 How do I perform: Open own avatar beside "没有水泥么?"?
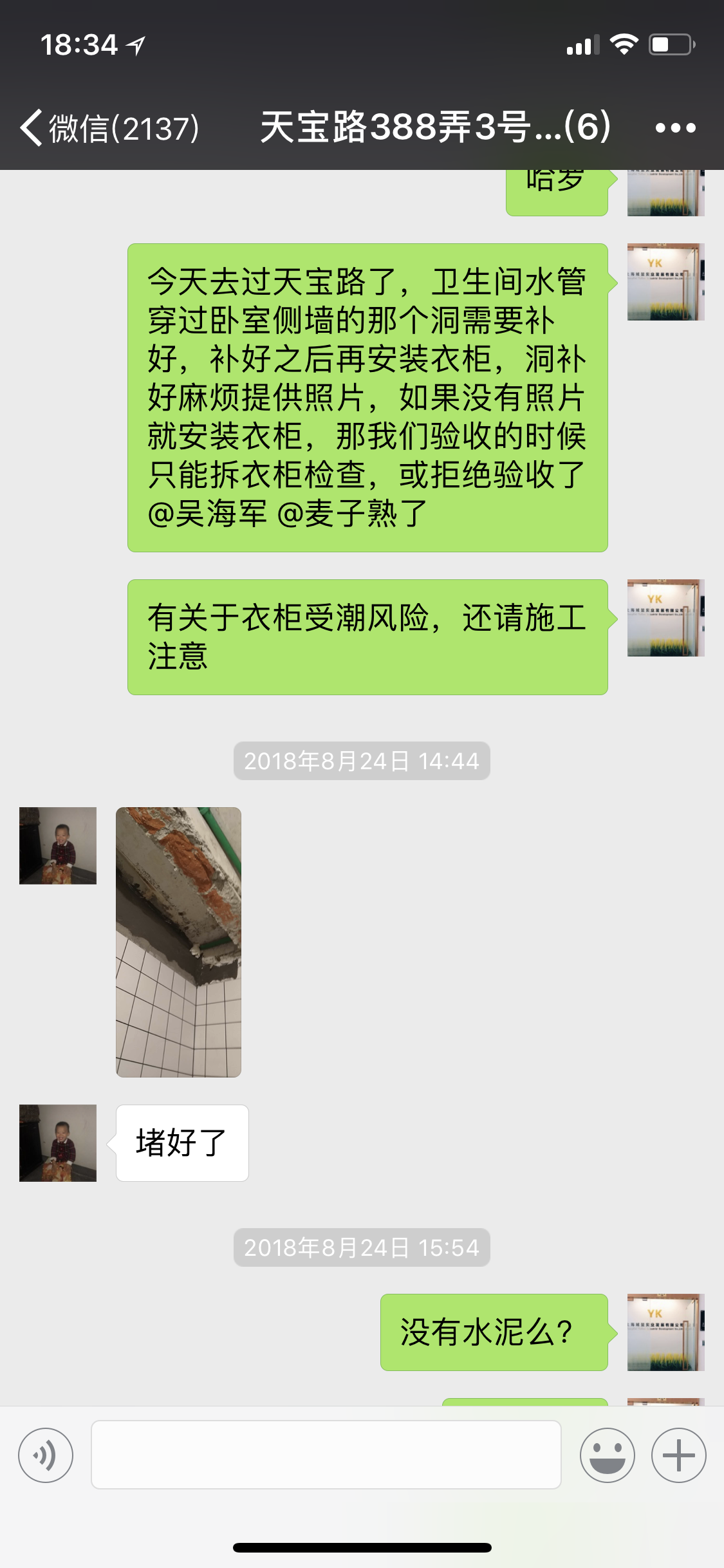coord(665,1332)
